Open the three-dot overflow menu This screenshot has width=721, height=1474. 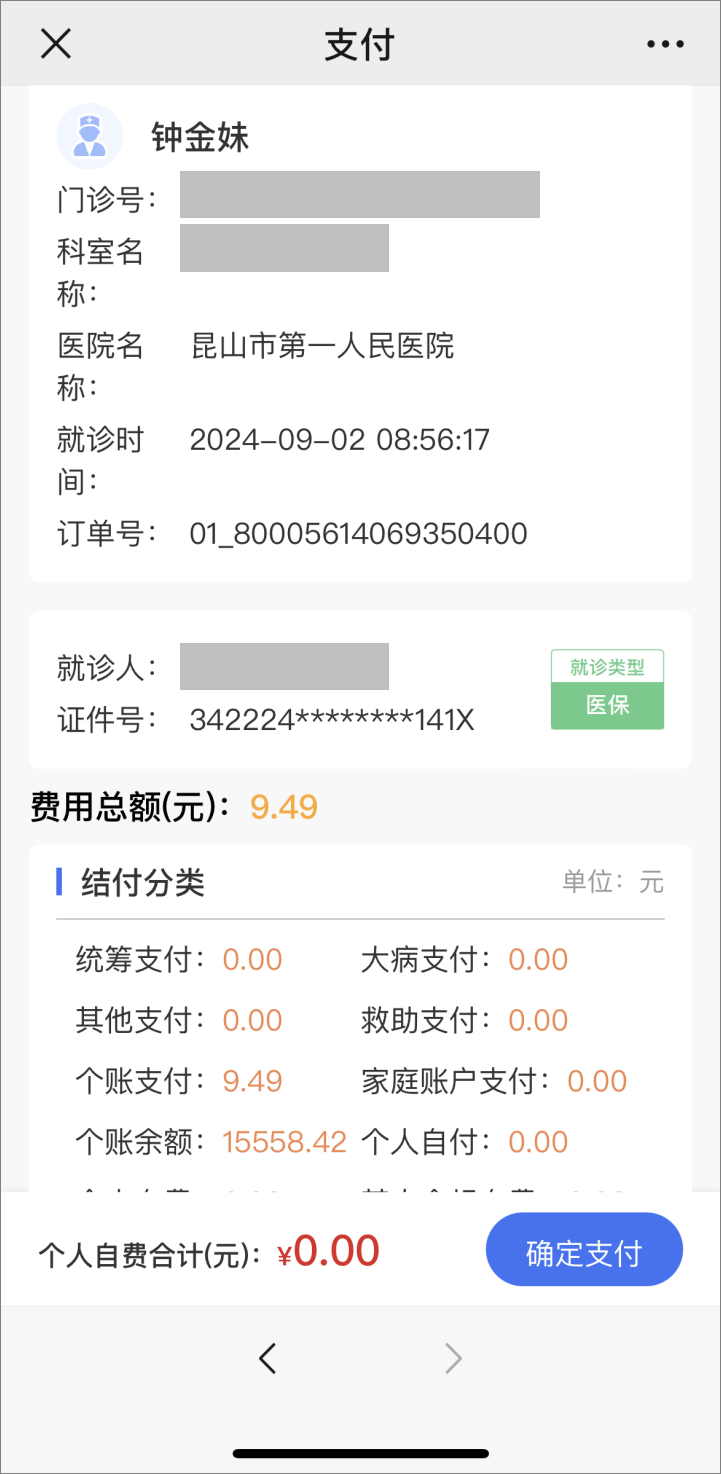pos(665,44)
